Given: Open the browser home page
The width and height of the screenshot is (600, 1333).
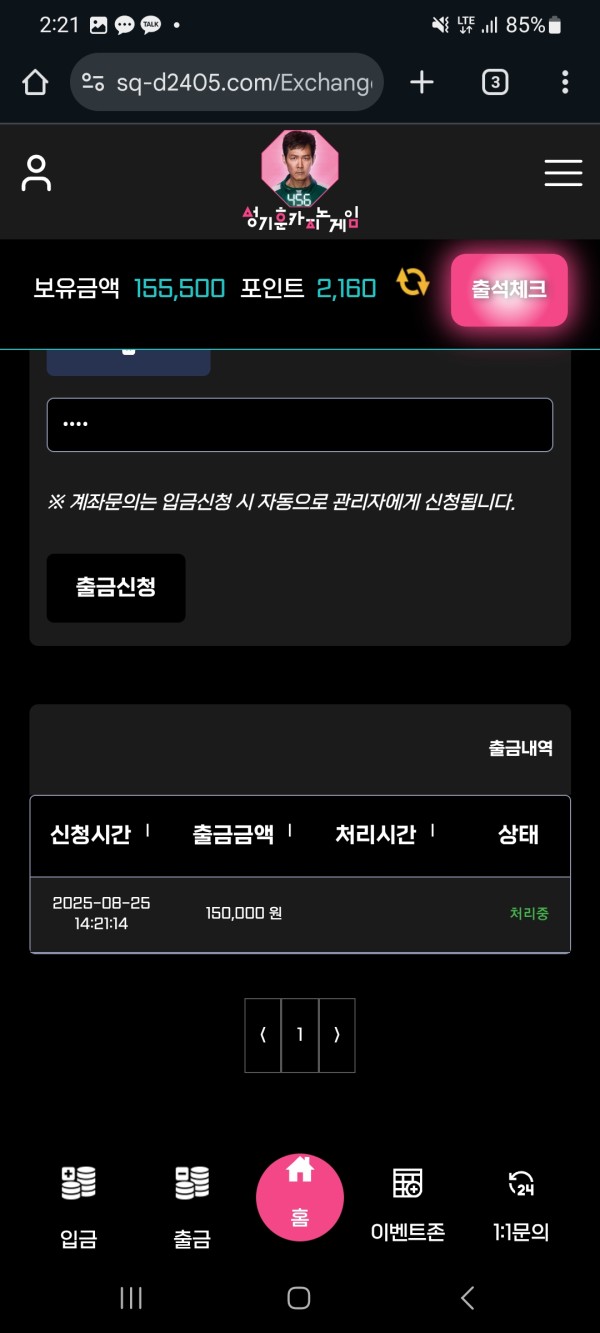Looking at the screenshot, I should [x=35, y=82].
